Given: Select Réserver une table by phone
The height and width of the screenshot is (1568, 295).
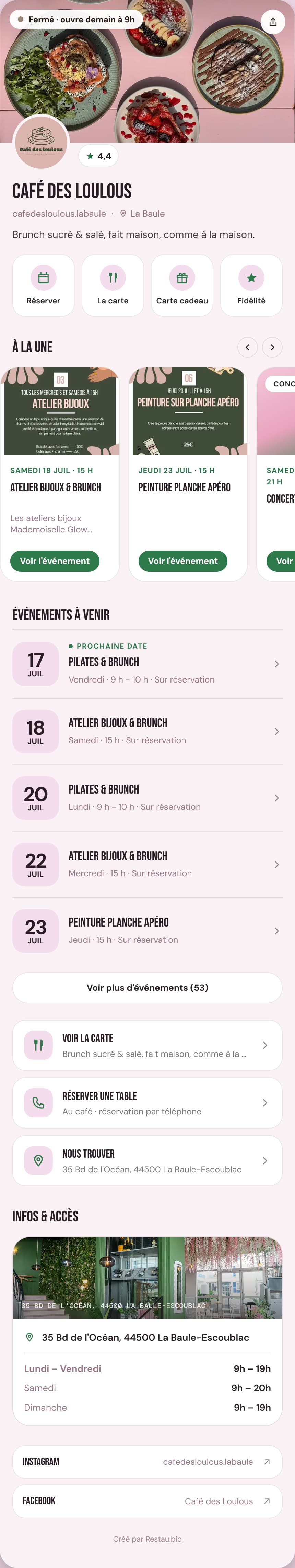Looking at the screenshot, I should point(147,1103).
